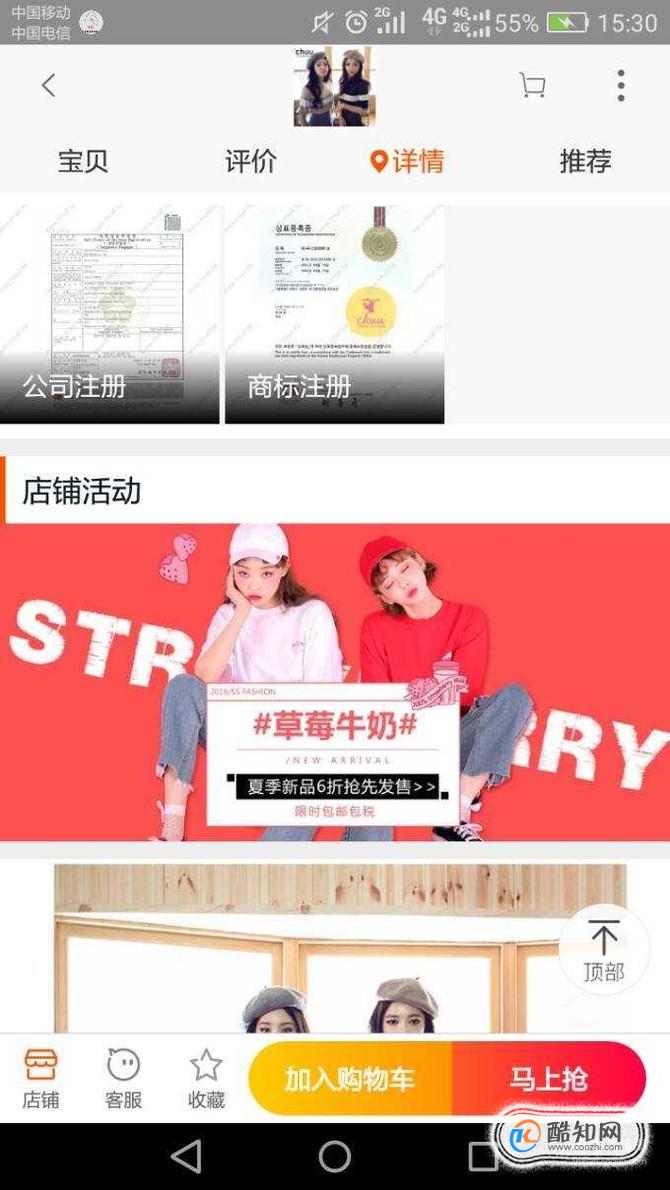Tap 加入购物车 to add to cart

pyautogui.click(x=350, y=1078)
